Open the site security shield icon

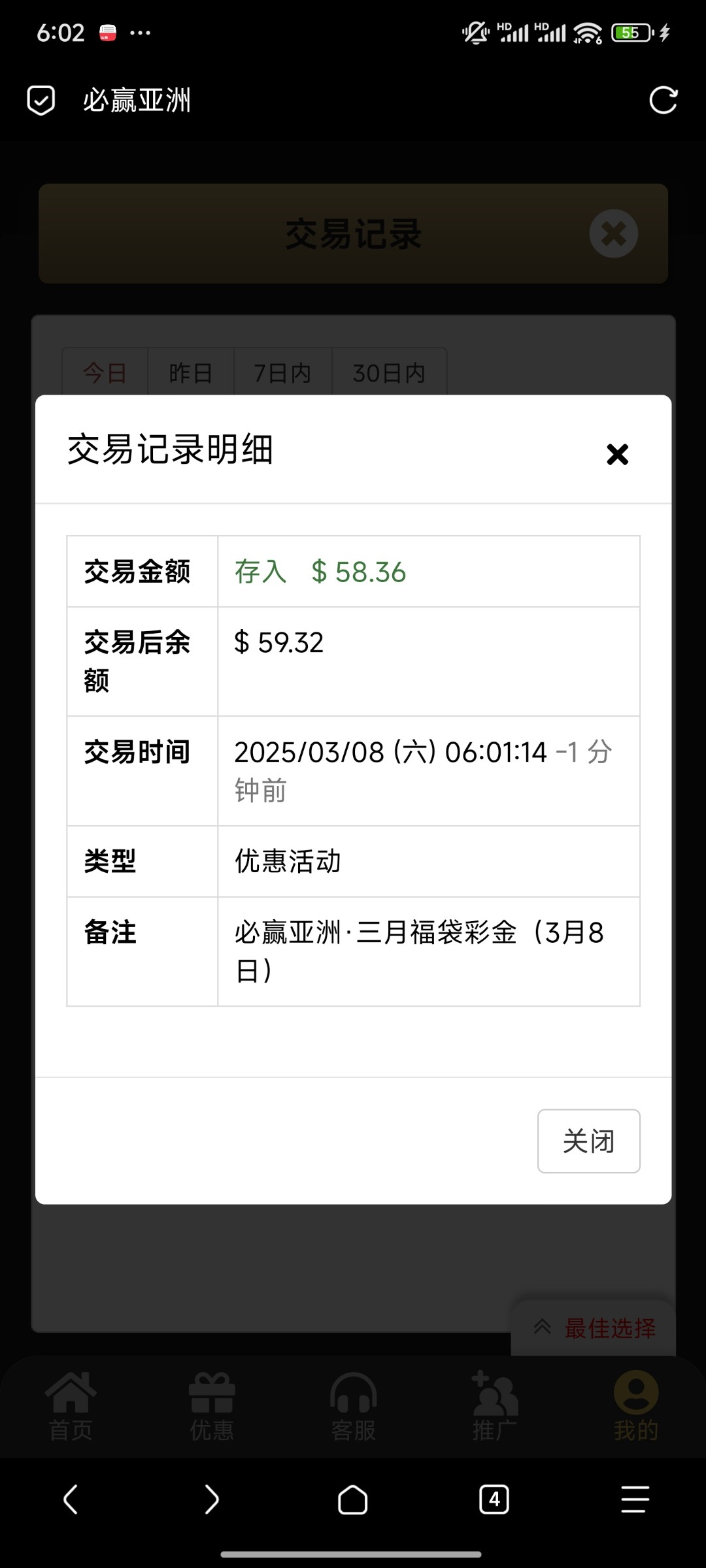pos(41,101)
